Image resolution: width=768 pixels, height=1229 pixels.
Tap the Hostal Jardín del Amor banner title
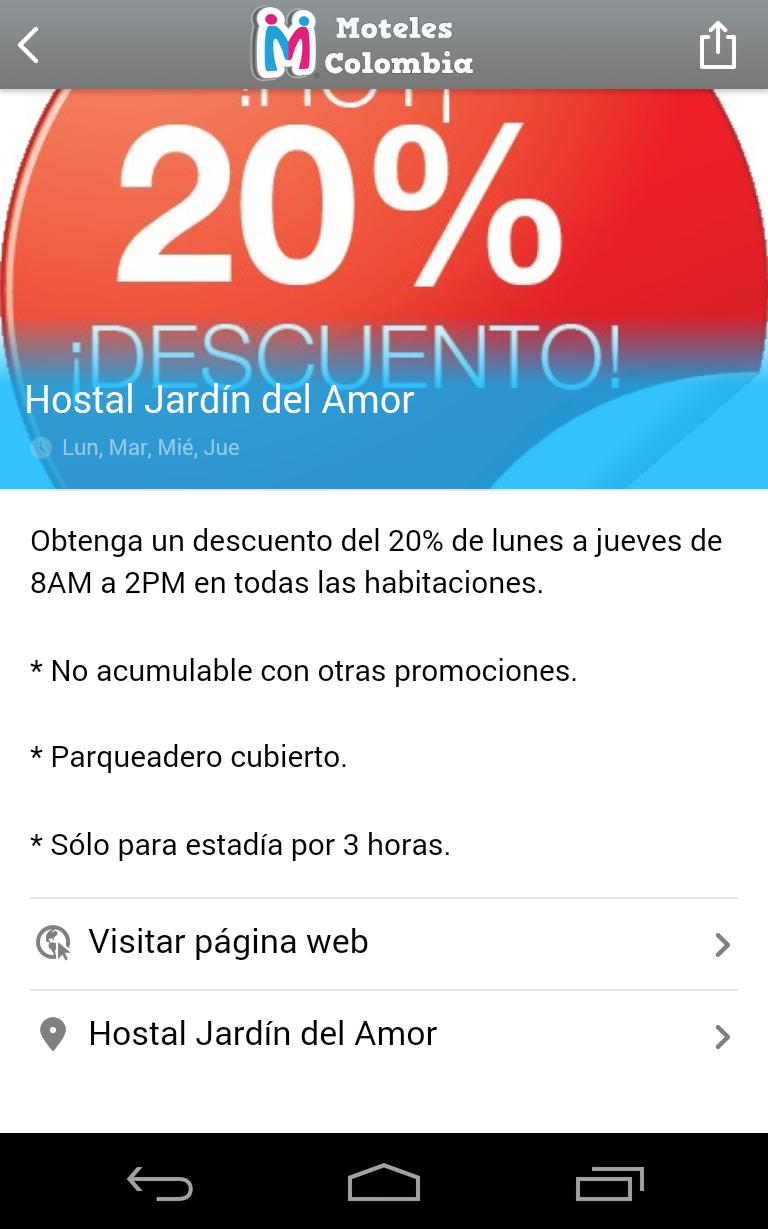(x=220, y=399)
